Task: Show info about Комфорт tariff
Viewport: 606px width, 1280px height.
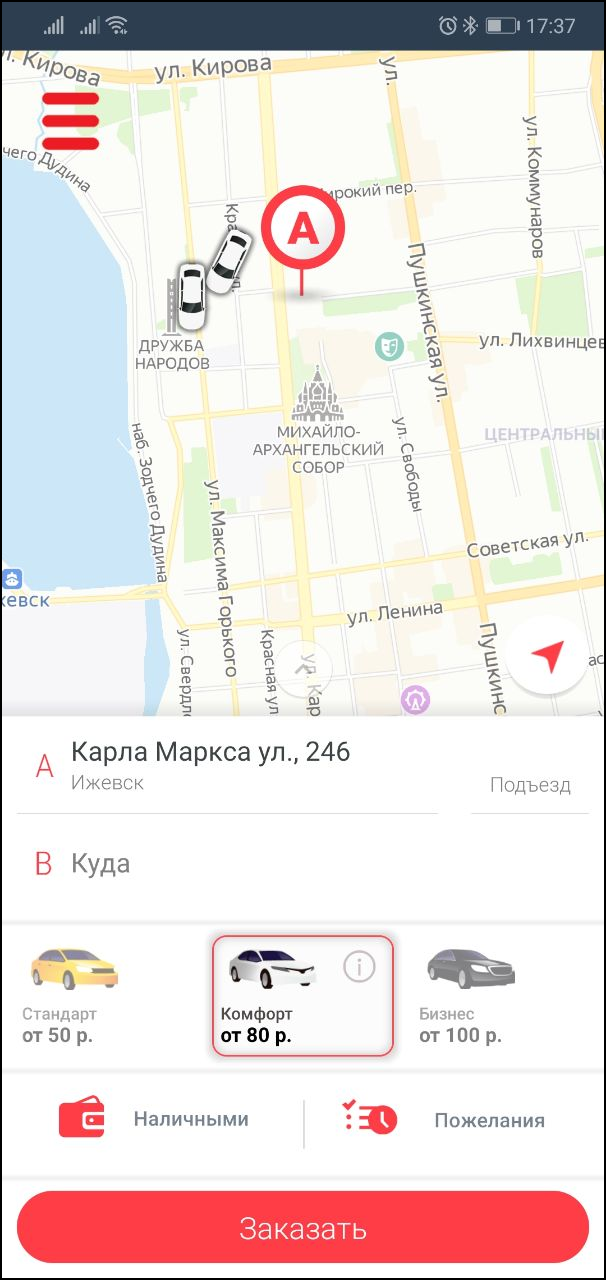Action: (x=359, y=966)
